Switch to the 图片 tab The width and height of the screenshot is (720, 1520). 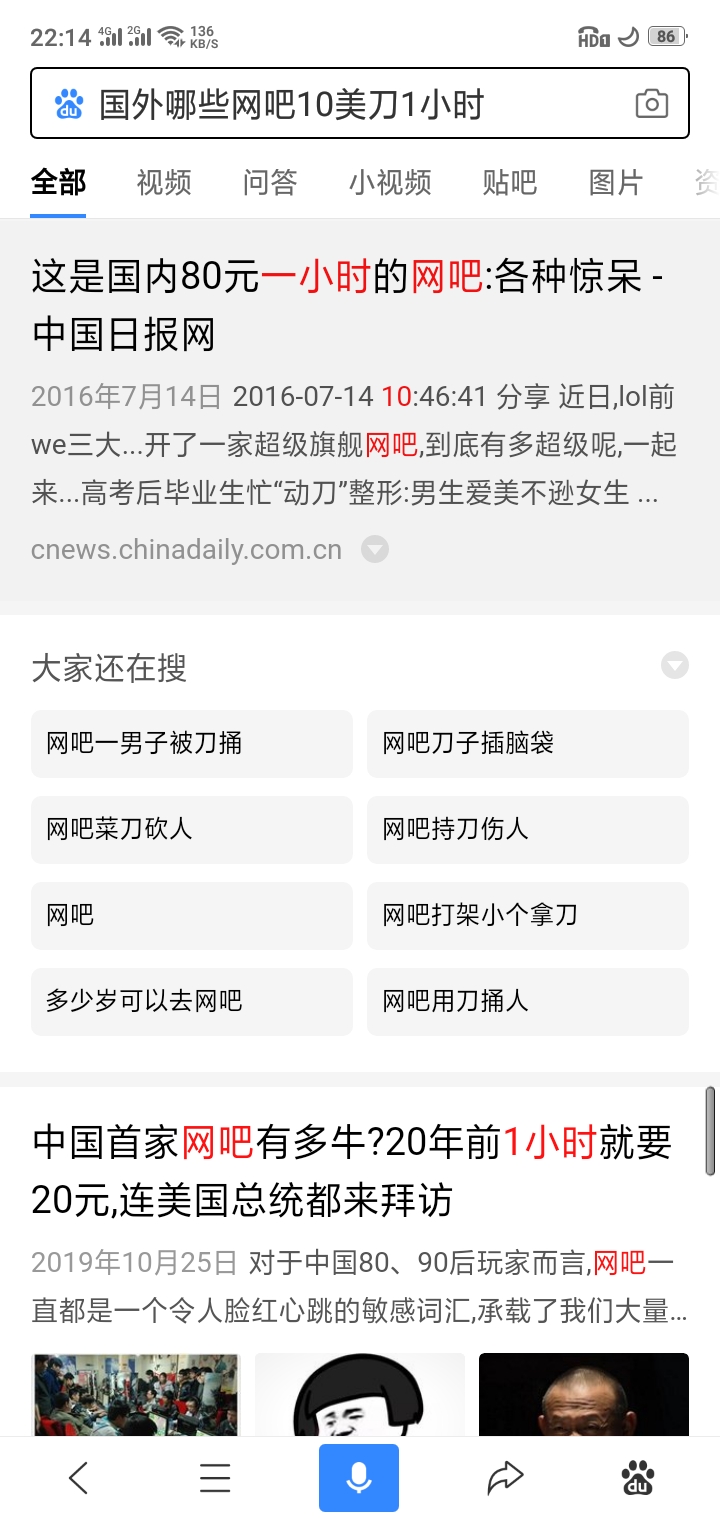(x=616, y=182)
